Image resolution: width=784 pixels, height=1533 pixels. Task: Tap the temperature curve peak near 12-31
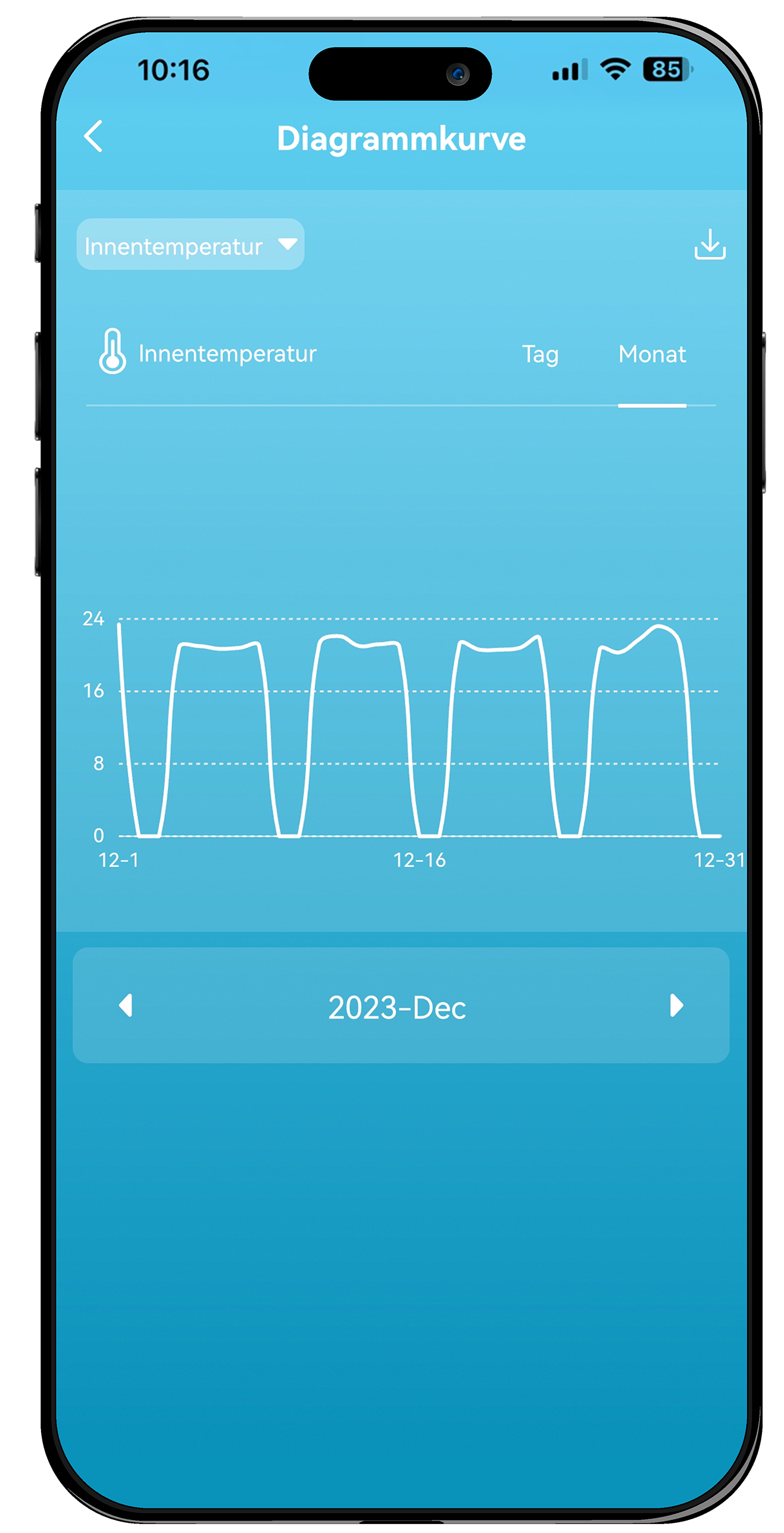(x=660, y=628)
